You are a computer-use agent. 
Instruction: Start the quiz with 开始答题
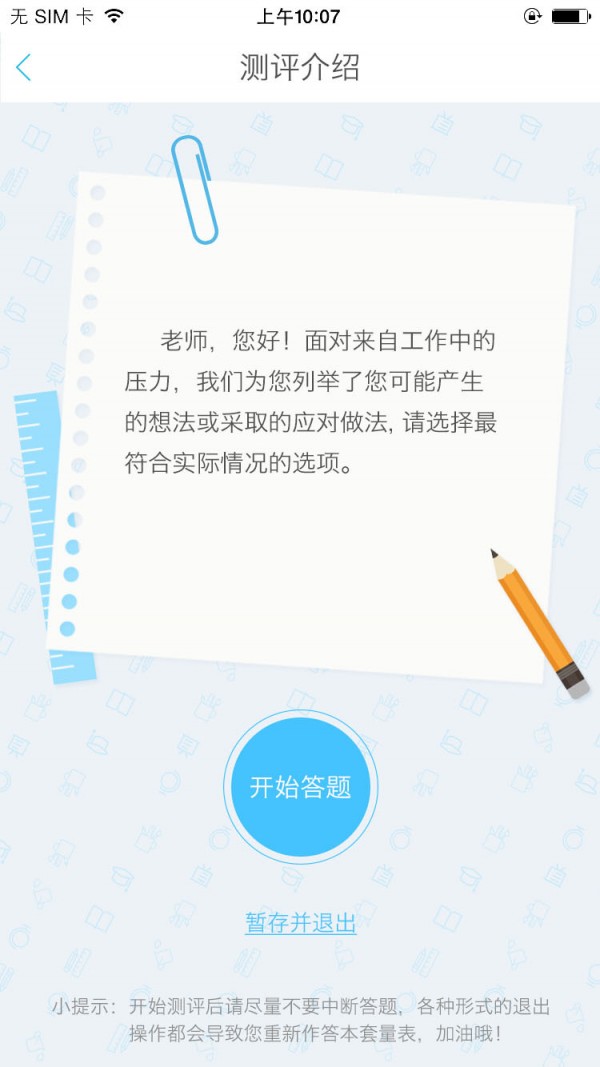[x=300, y=787]
